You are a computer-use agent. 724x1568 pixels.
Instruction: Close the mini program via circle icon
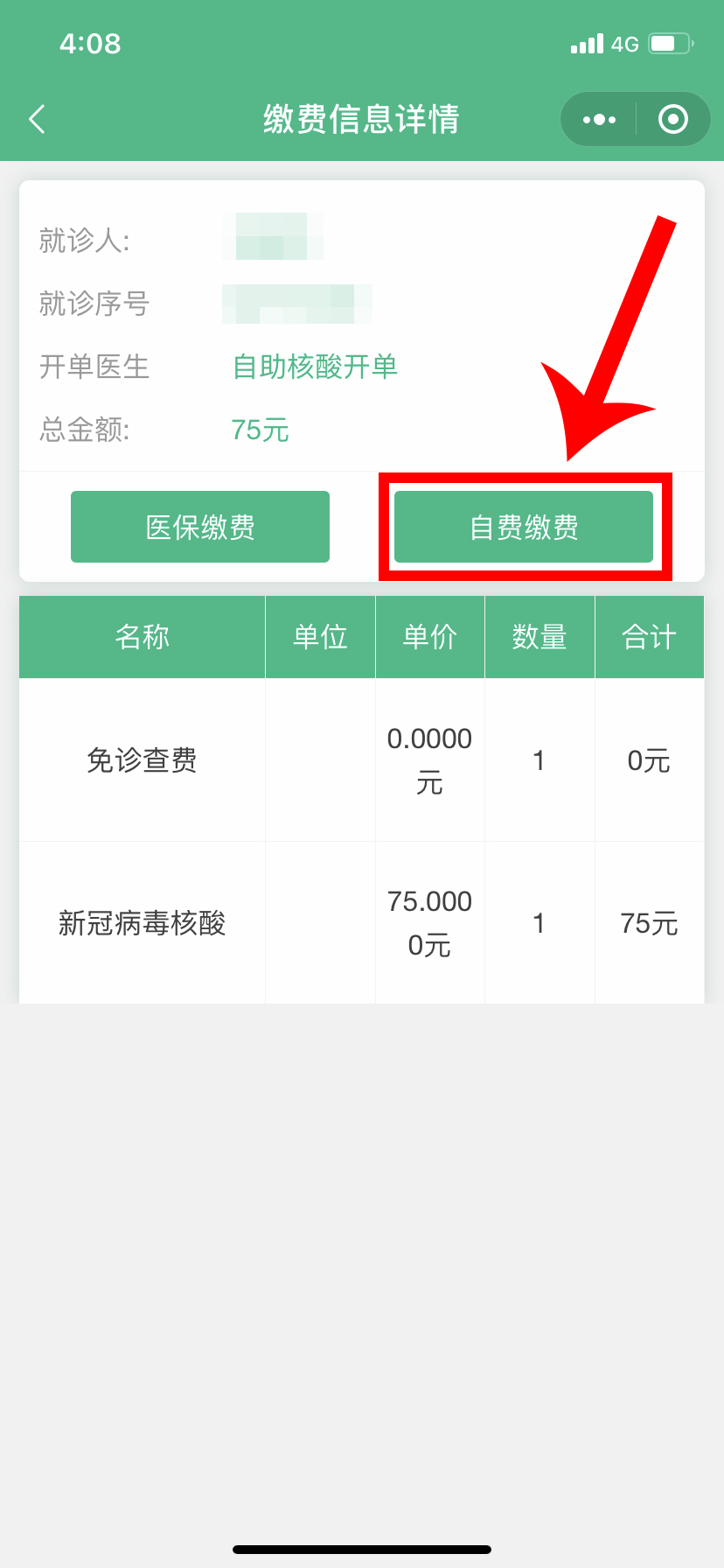tap(672, 119)
